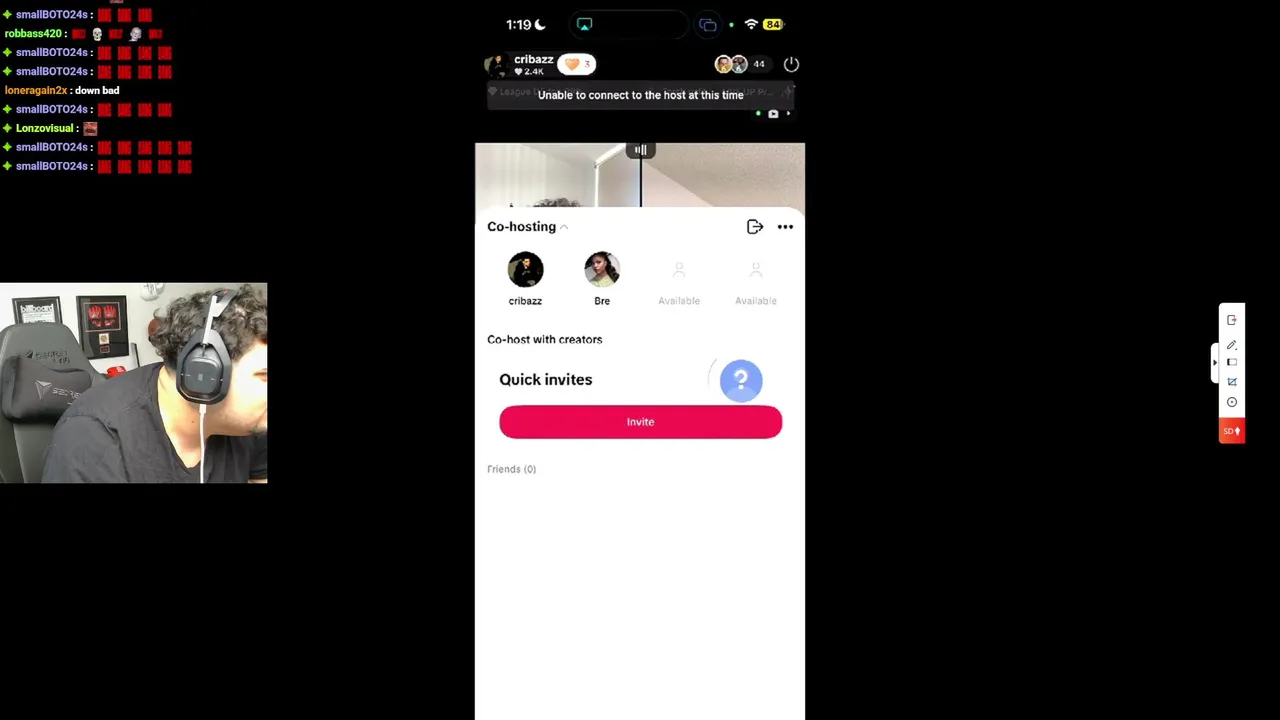
Task: End the live with power icon
Action: tap(791, 64)
